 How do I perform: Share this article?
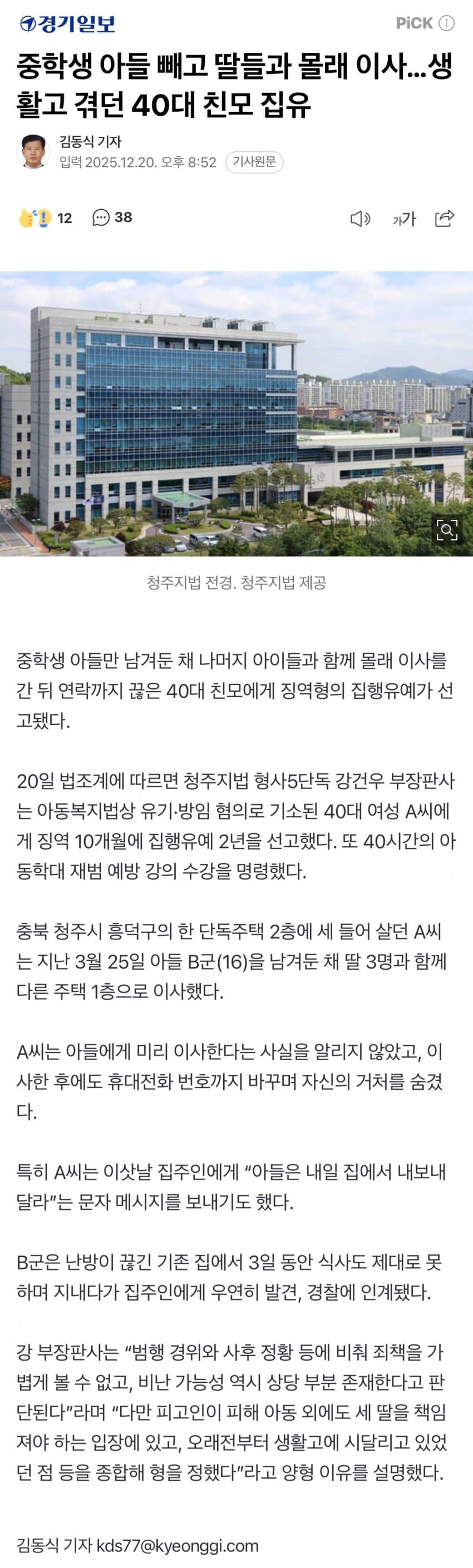pyautogui.click(x=445, y=218)
